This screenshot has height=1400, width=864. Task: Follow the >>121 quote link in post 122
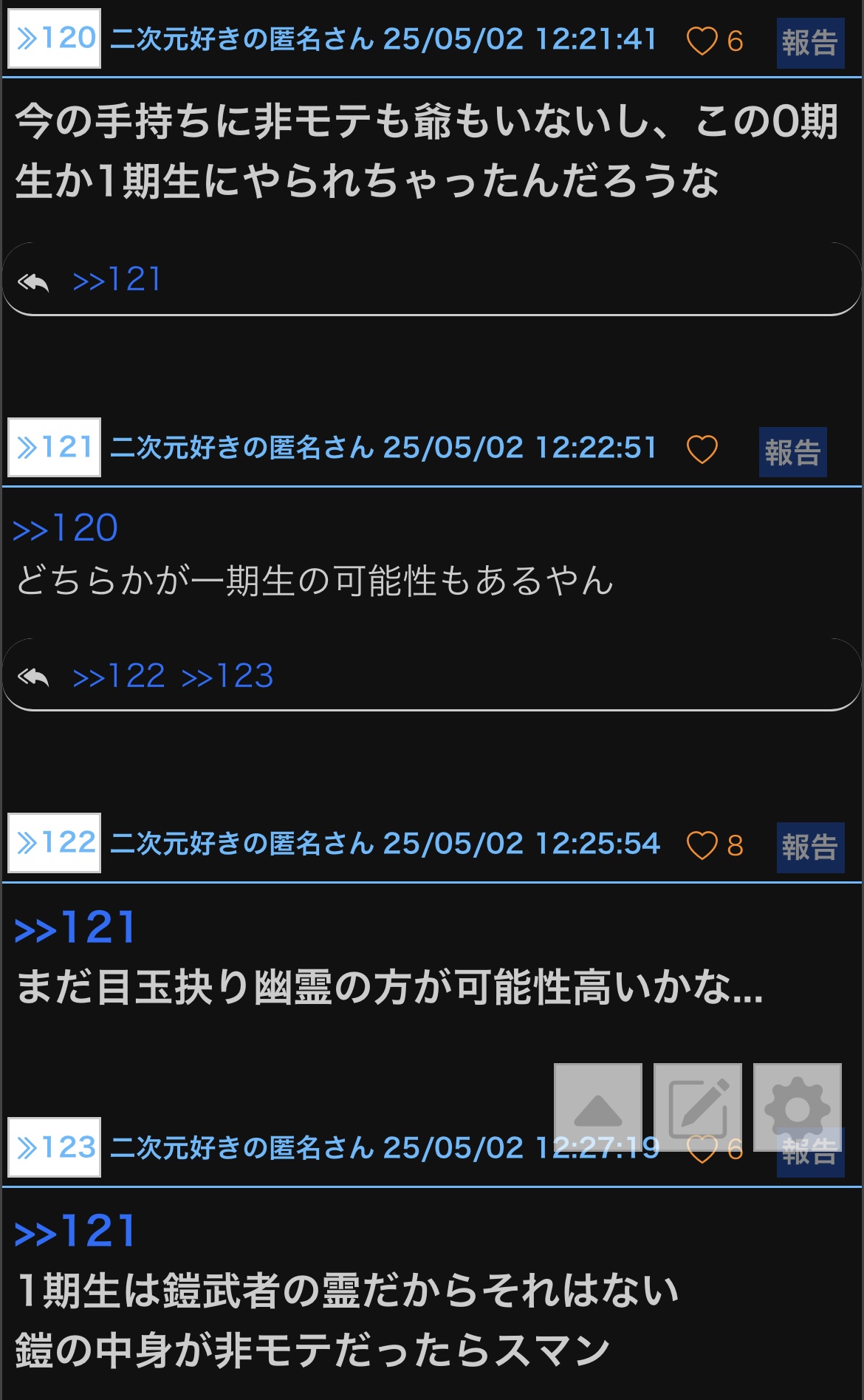pos(75,928)
